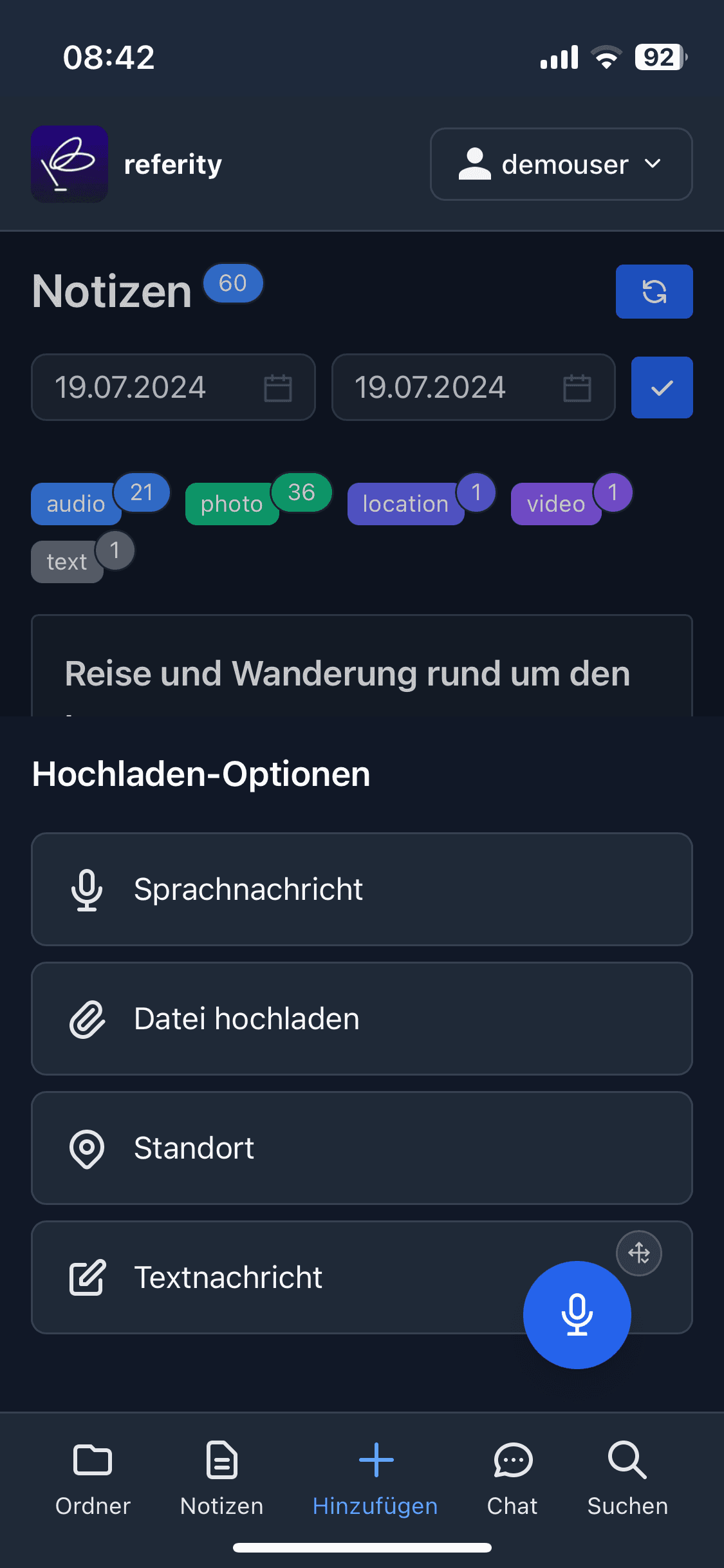Filter notes by video chip

[x=555, y=504]
